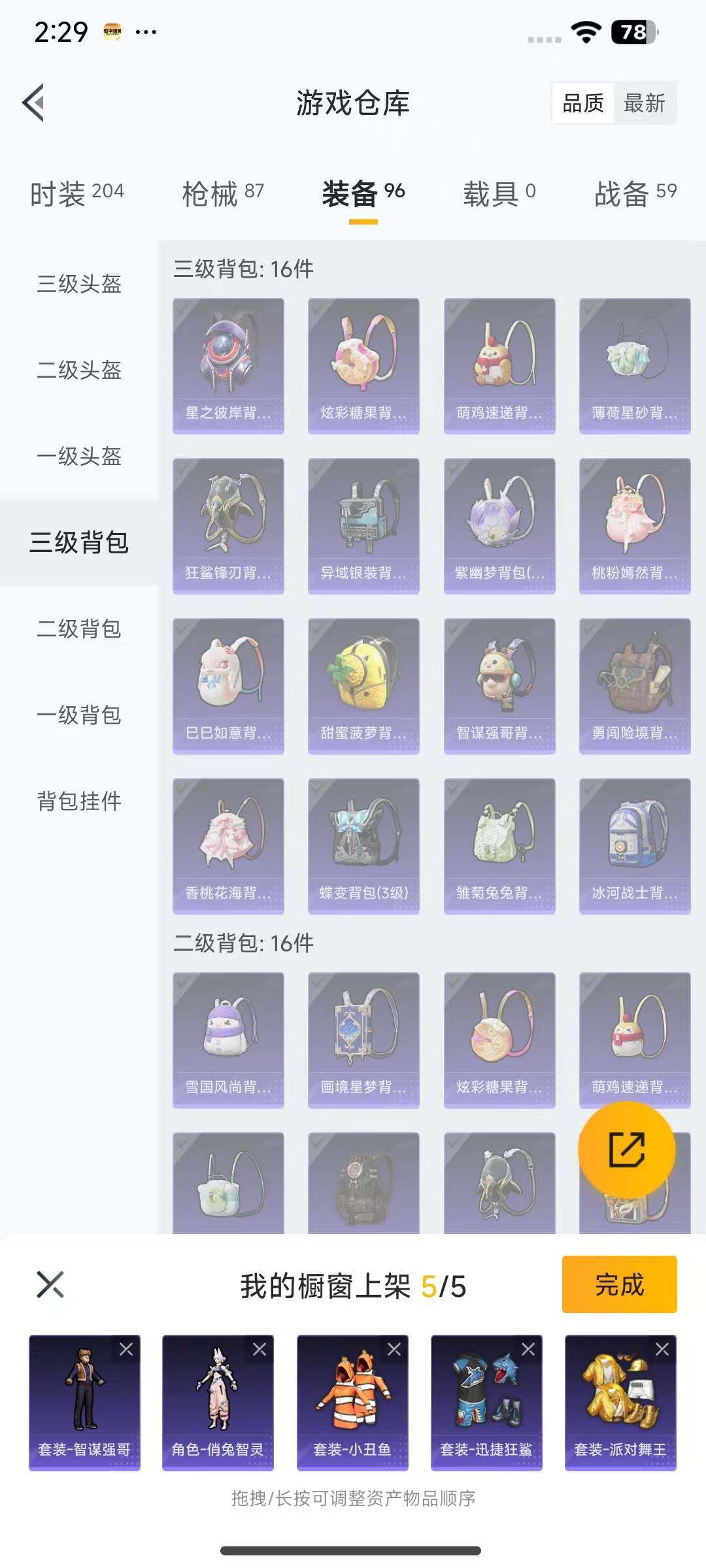Open the 战备 tab
This screenshot has width=706, height=1568.
(x=635, y=194)
